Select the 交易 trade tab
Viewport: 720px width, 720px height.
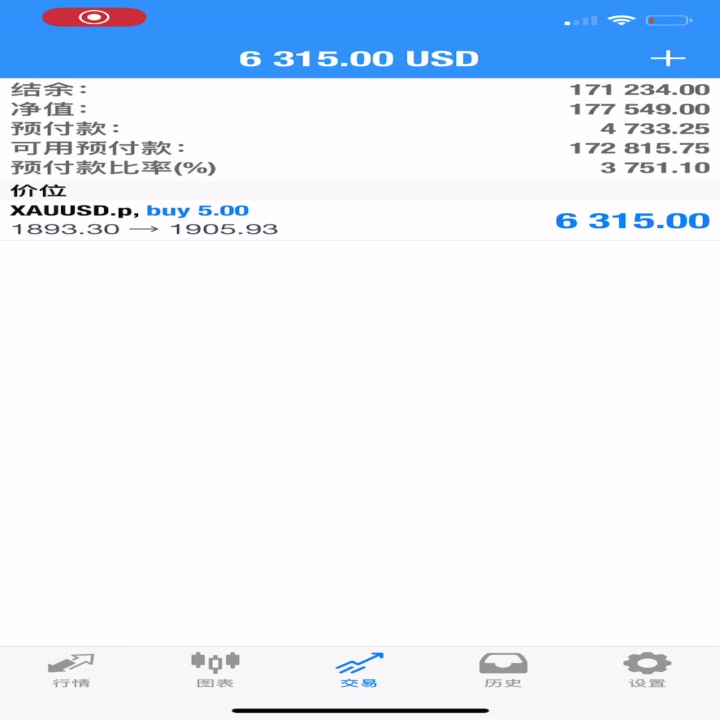point(359,670)
